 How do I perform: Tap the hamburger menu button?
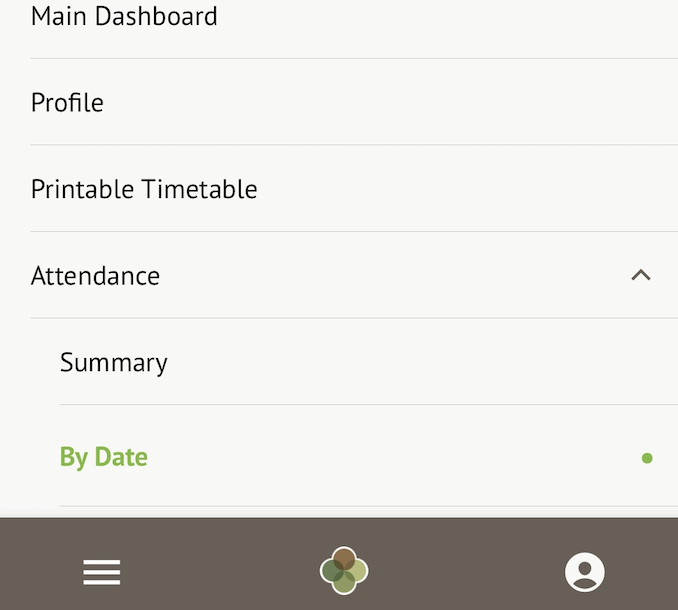point(102,572)
